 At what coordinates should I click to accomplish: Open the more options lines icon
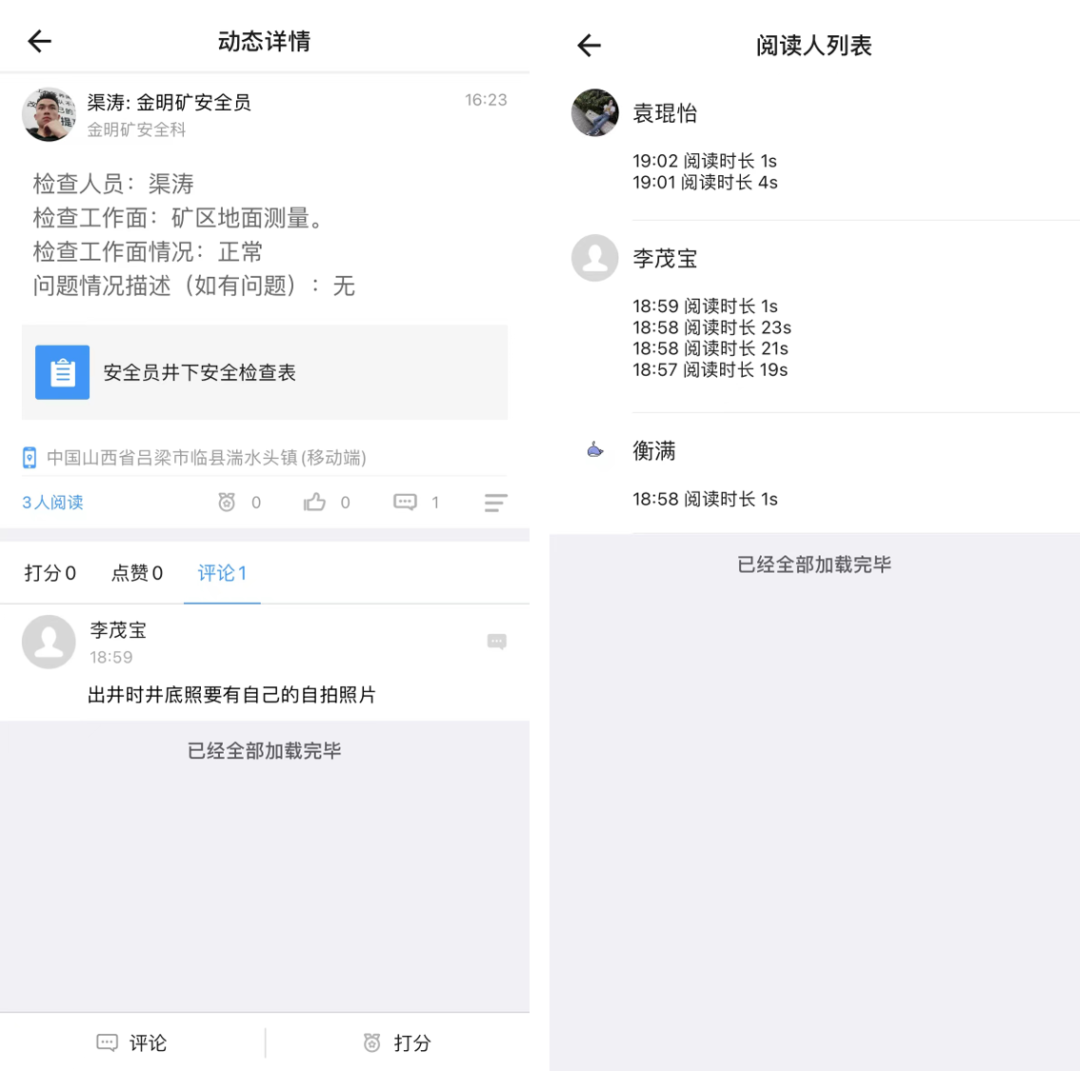495,502
